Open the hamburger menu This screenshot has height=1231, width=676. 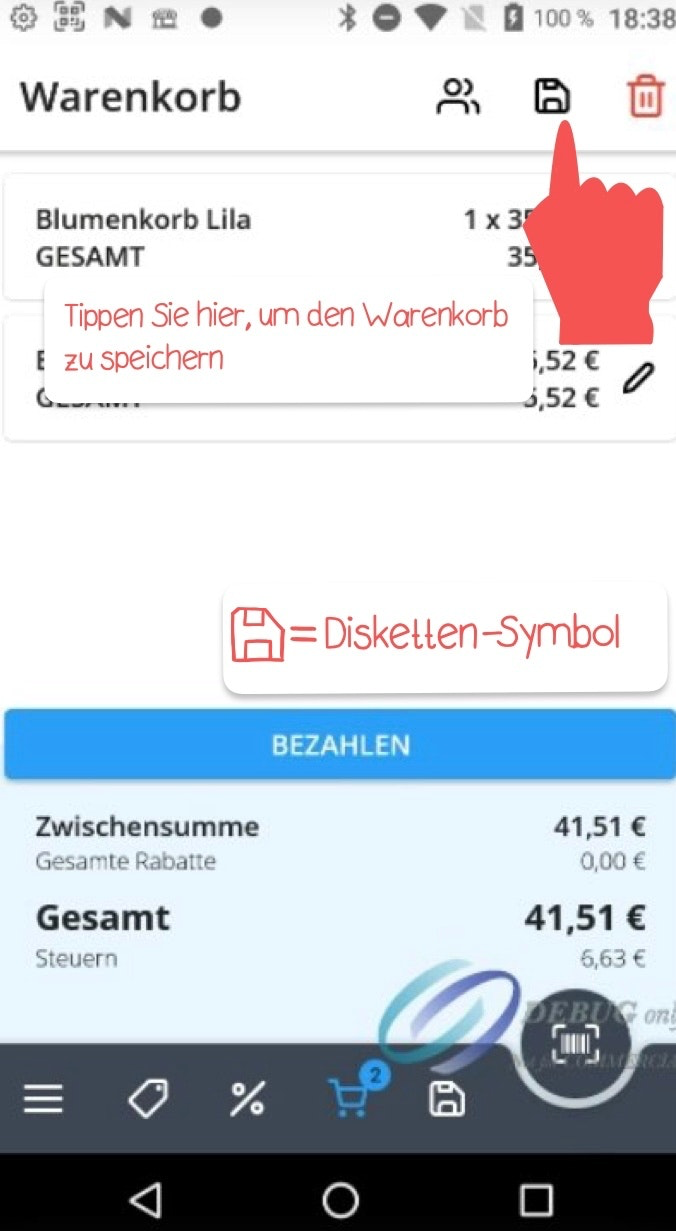point(44,1099)
